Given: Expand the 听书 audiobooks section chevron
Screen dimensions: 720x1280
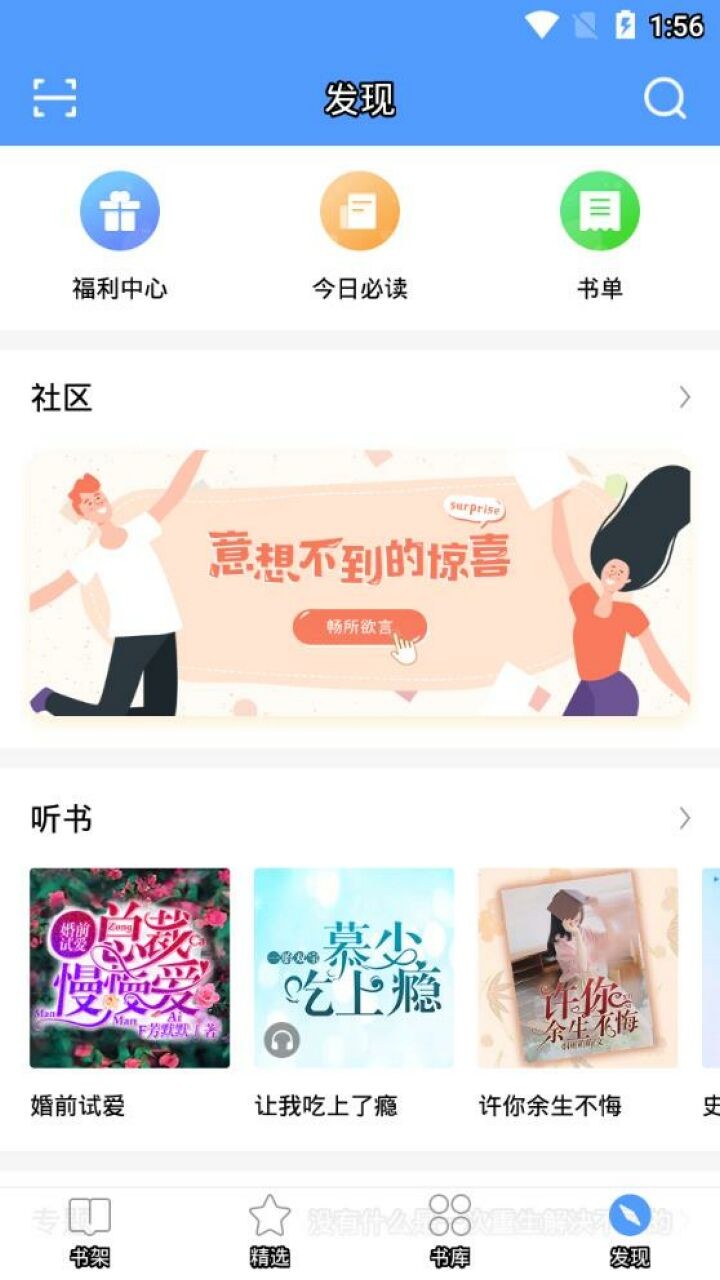Looking at the screenshot, I should 684,819.
